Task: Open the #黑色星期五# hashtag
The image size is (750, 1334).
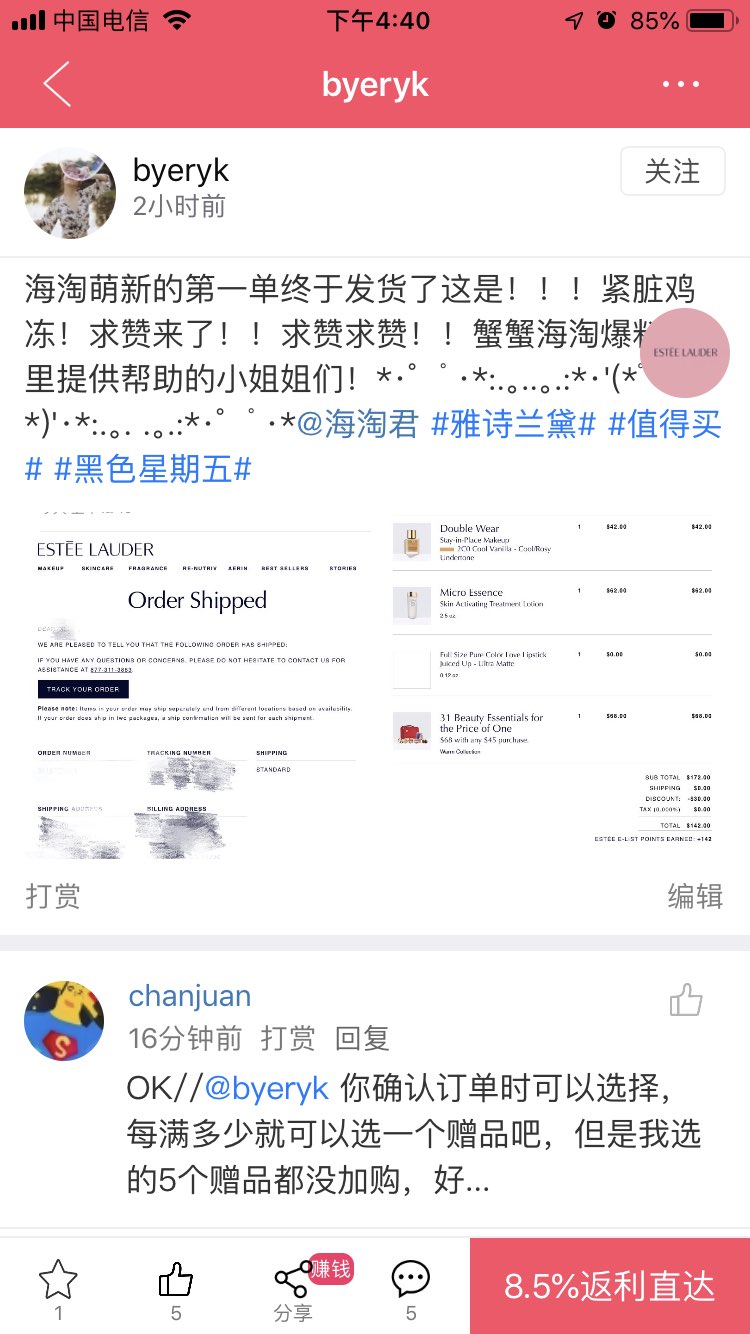Action: coord(152,468)
